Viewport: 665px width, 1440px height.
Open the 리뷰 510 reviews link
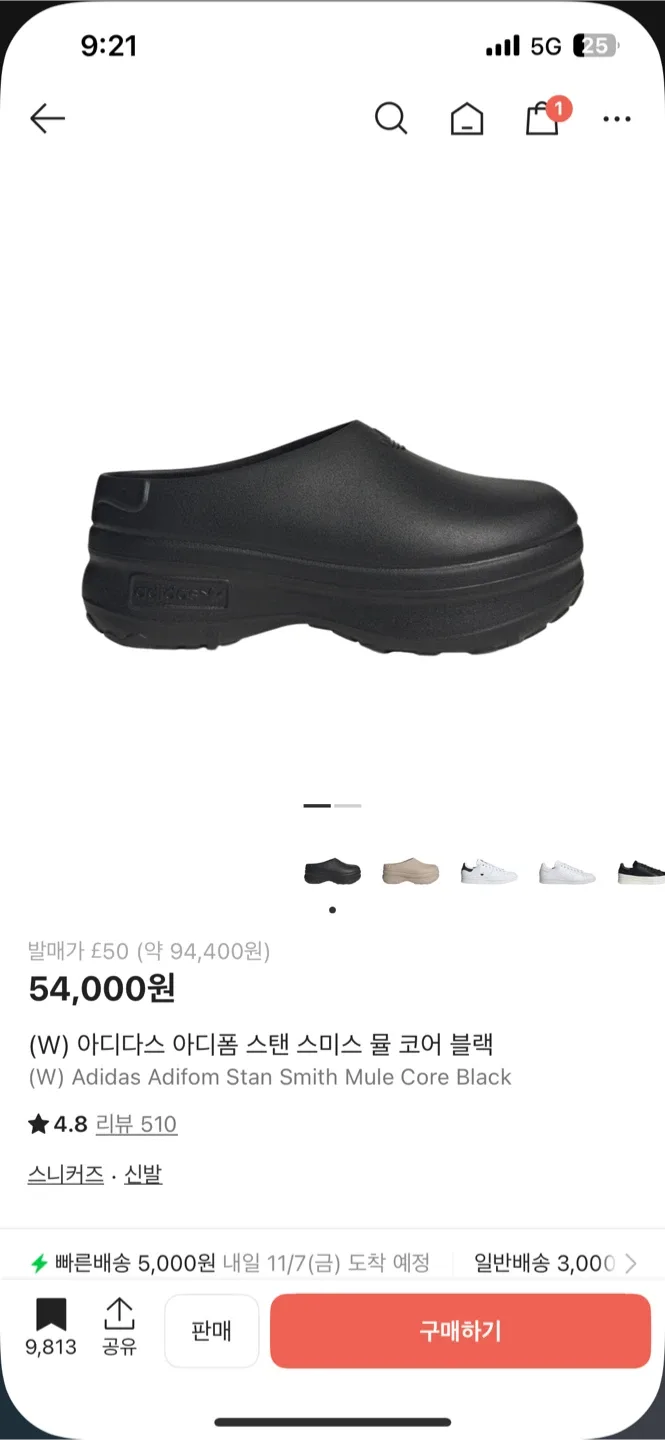click(x=136, y=1124)
